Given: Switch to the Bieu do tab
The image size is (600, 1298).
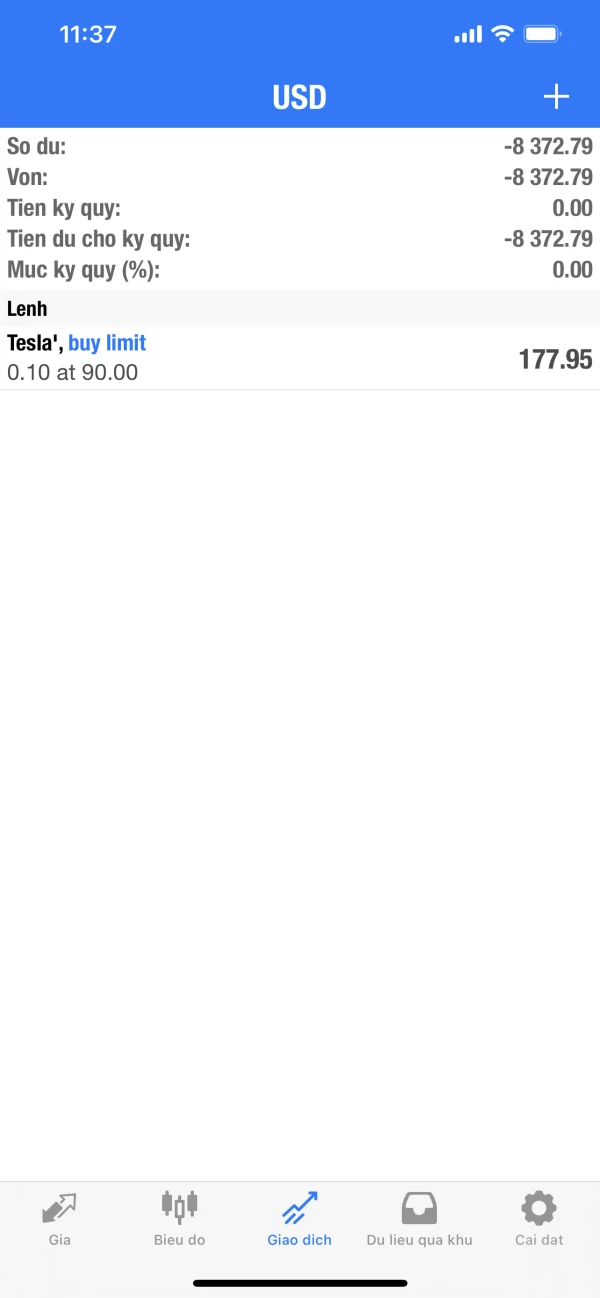Looking at the screenshot, I should tap(180, 1218).
